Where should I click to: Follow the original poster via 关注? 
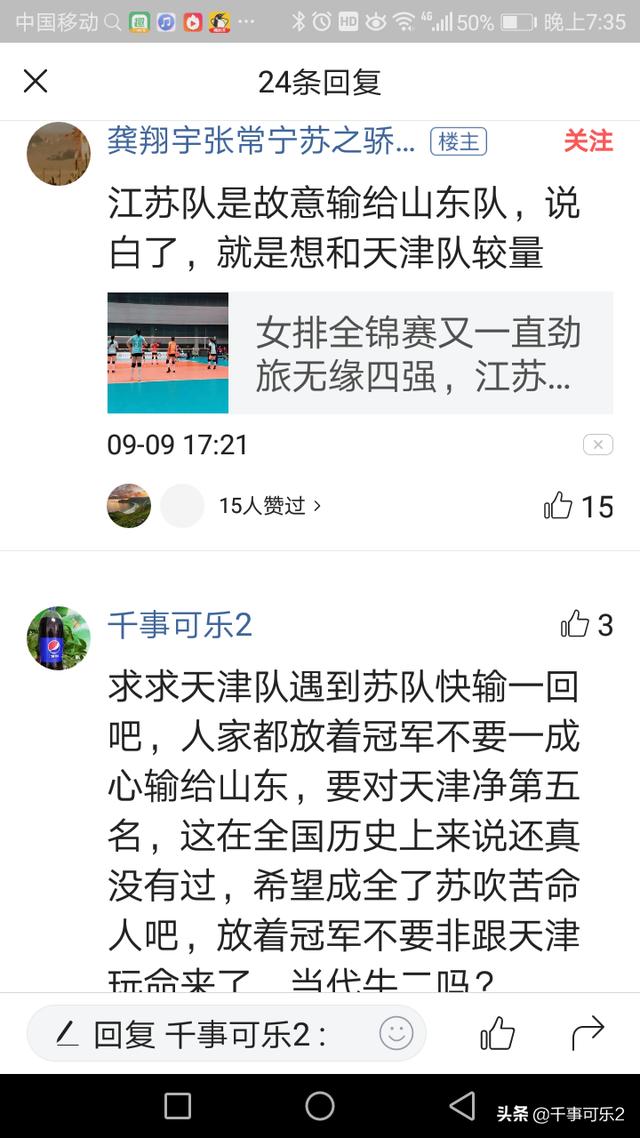coord(587,141)
